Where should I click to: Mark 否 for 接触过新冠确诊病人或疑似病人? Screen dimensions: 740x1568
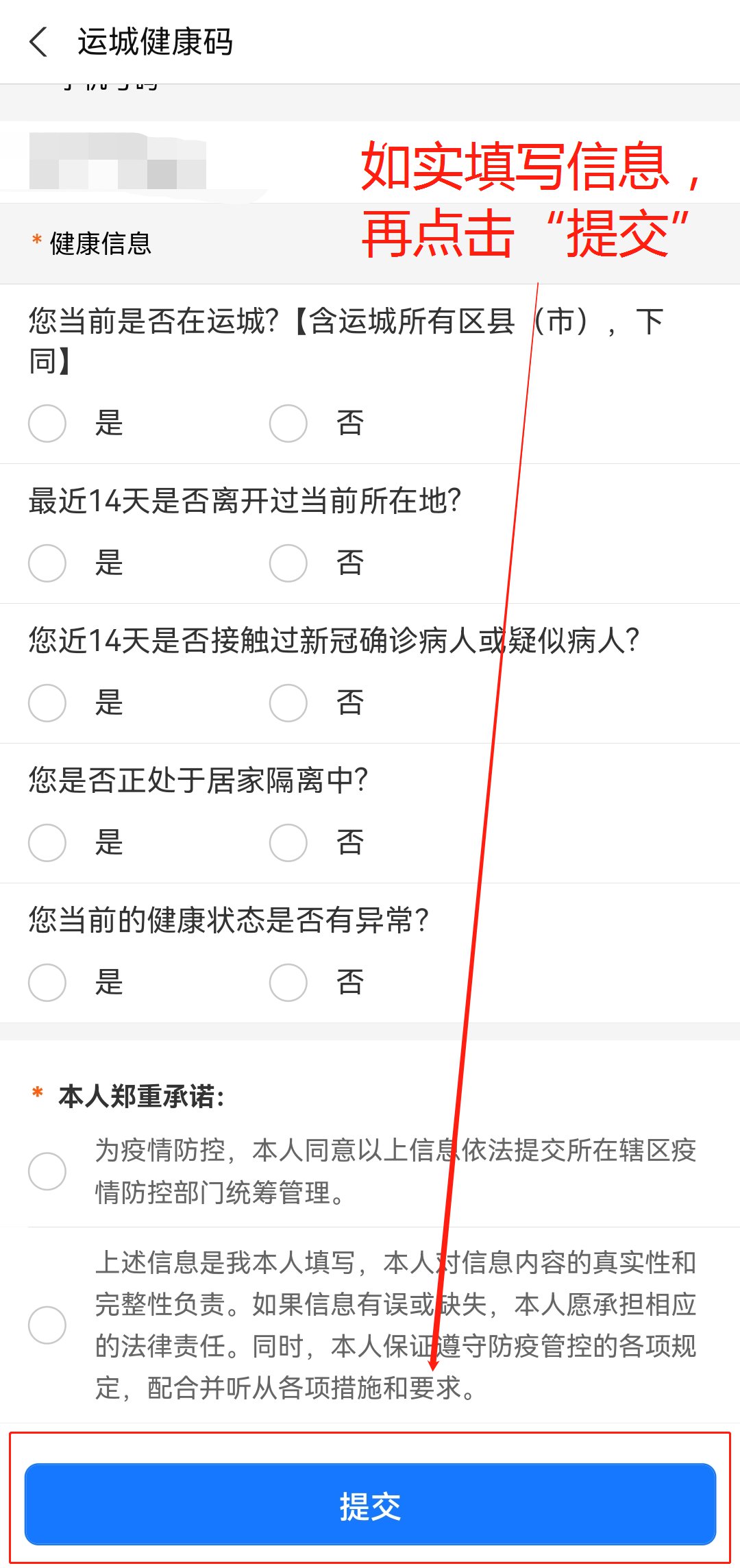[288, 702]
